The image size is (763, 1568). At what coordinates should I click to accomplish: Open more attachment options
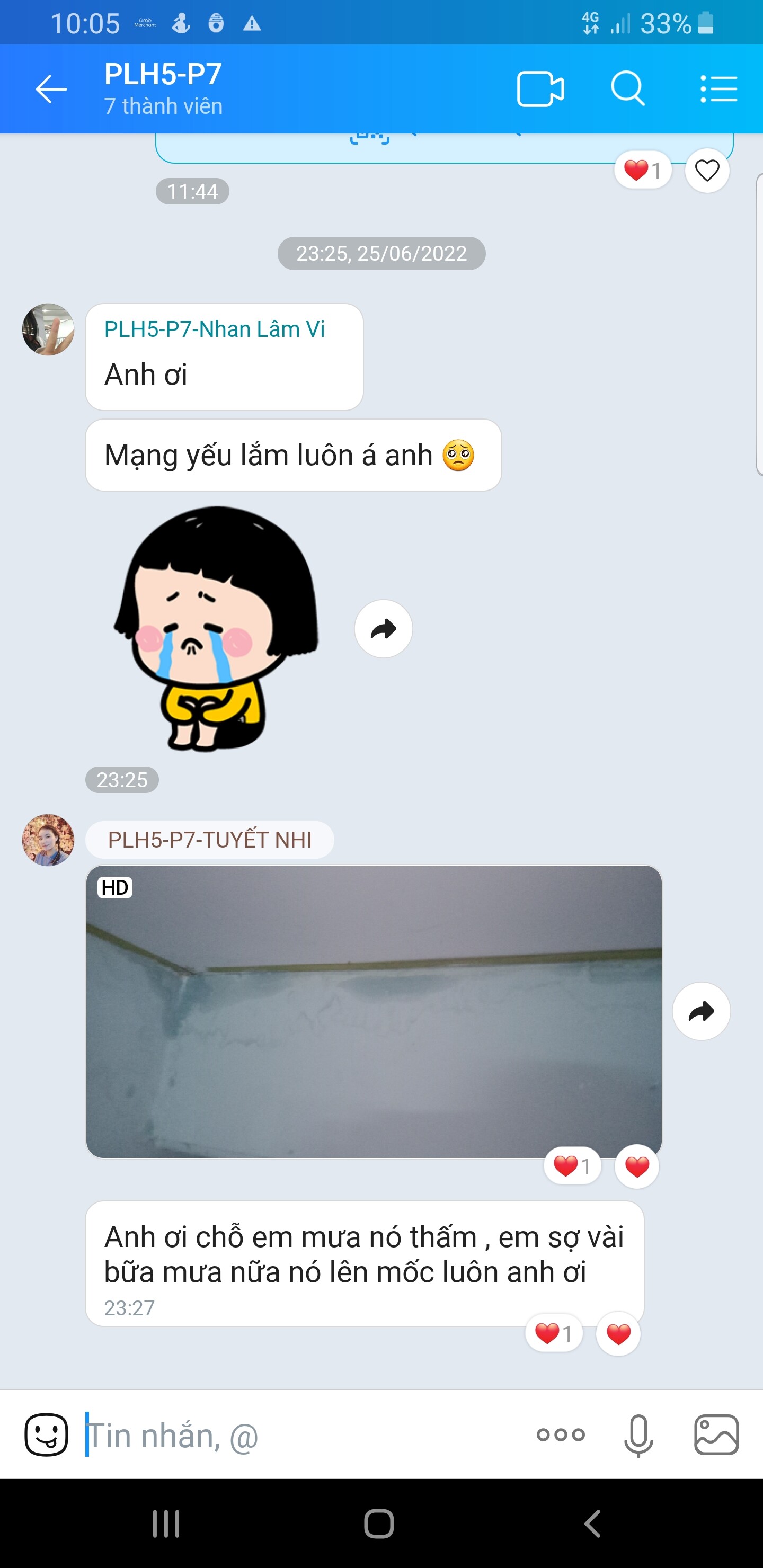click(x=560, y=1435)
